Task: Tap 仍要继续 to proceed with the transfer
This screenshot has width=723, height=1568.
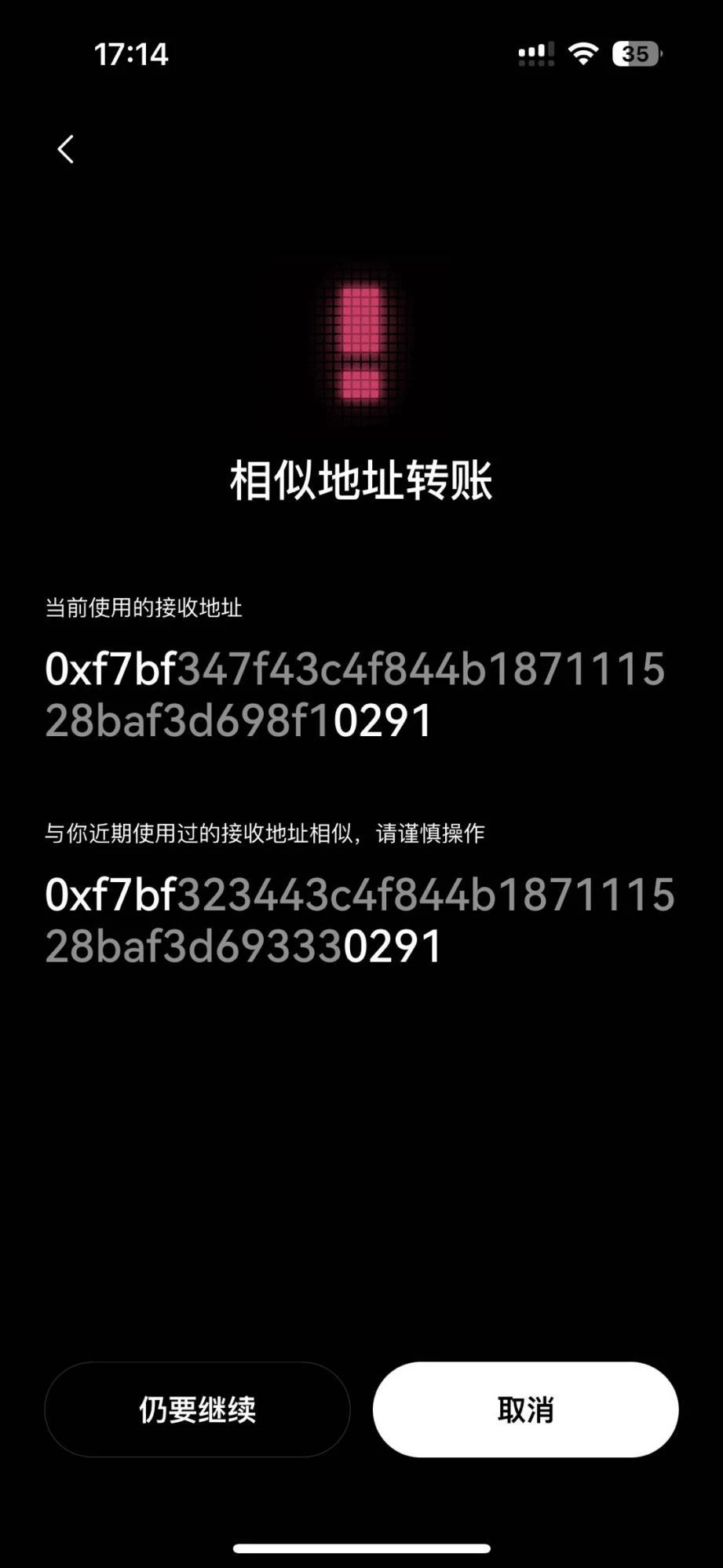Action: (197, 1410)
